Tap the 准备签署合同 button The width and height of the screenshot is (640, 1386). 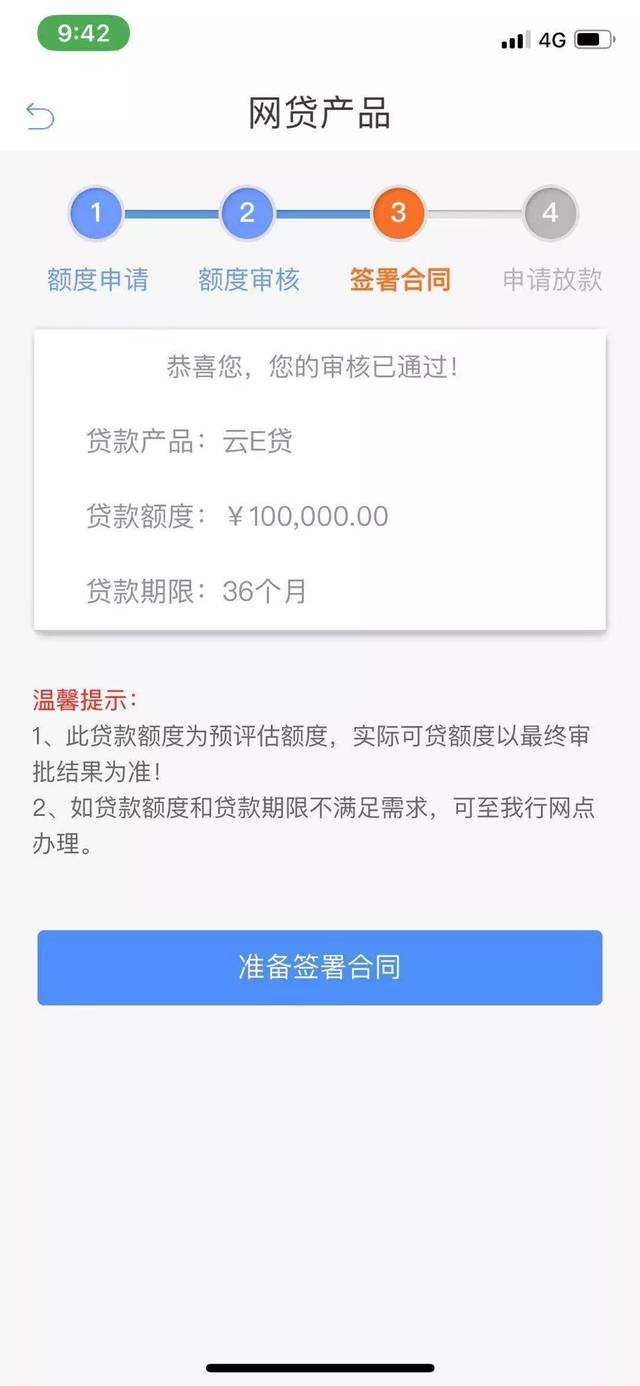coord(320,967)
